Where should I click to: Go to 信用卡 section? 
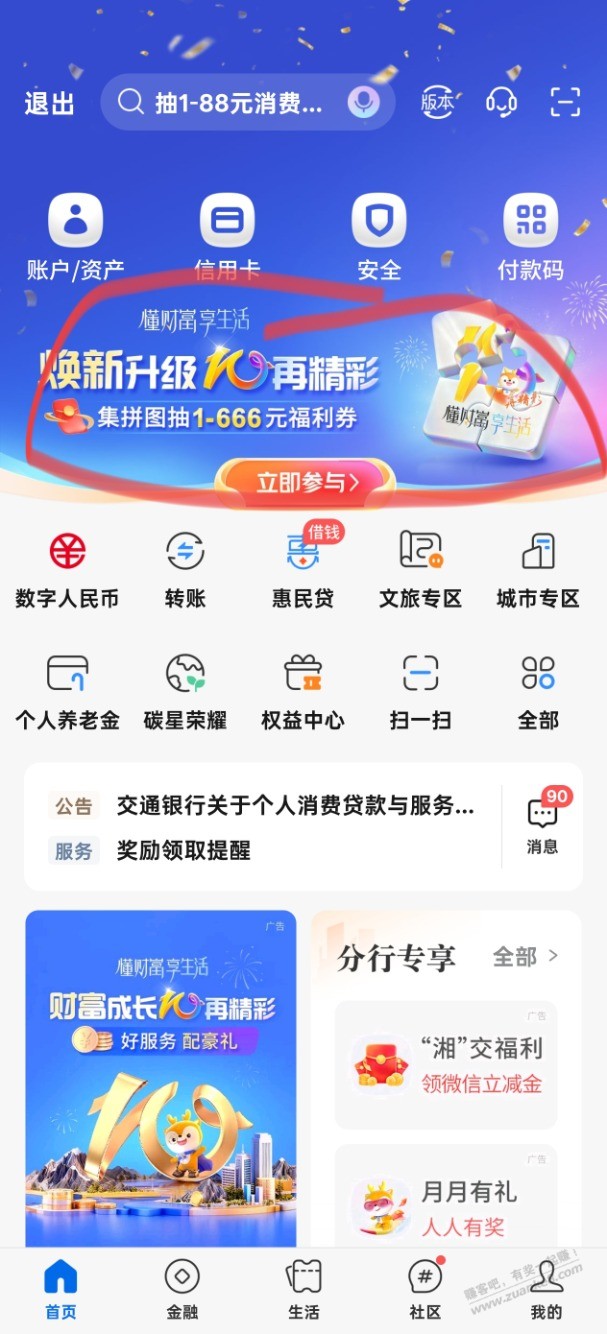click(x=227, y=237)
